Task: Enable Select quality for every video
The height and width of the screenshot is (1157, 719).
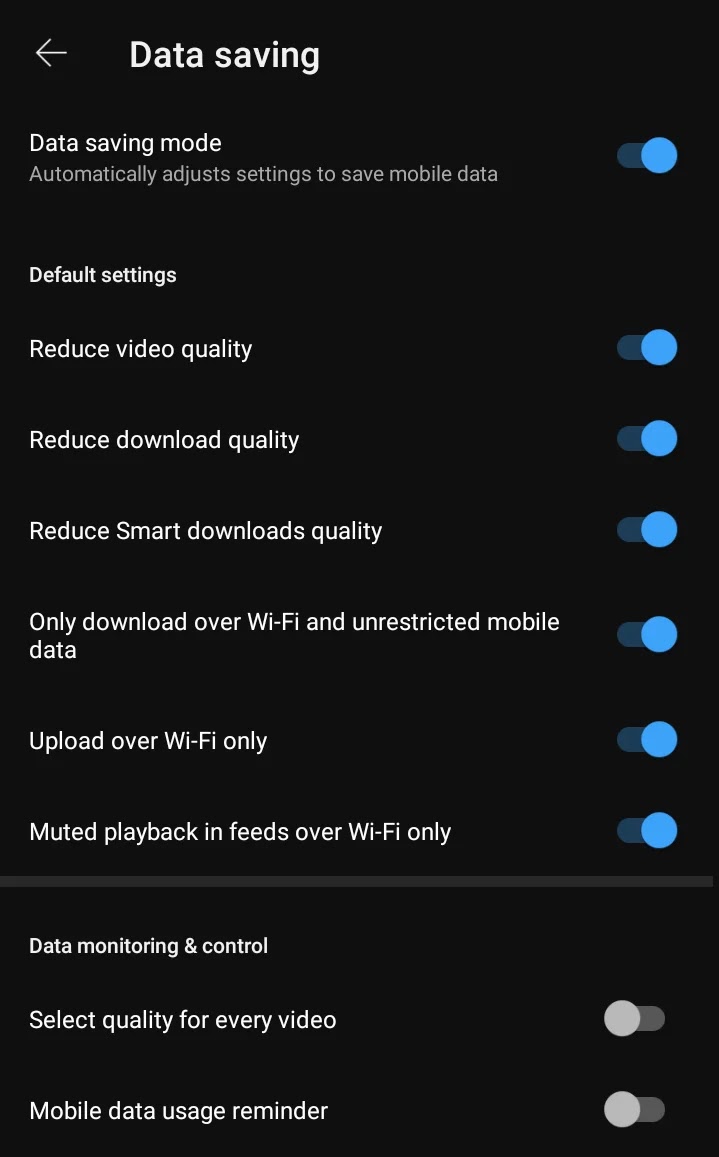Action: point(635,1019)
